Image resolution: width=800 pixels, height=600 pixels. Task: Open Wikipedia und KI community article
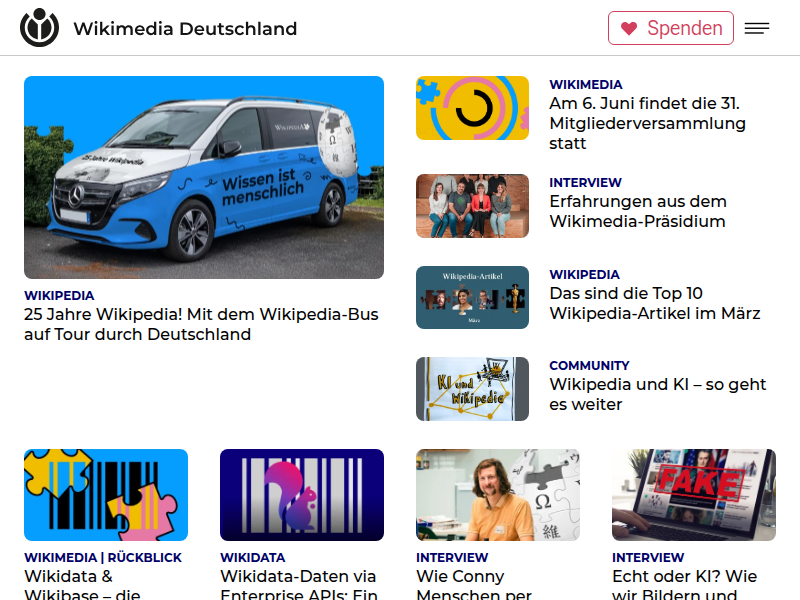[657, 394]
